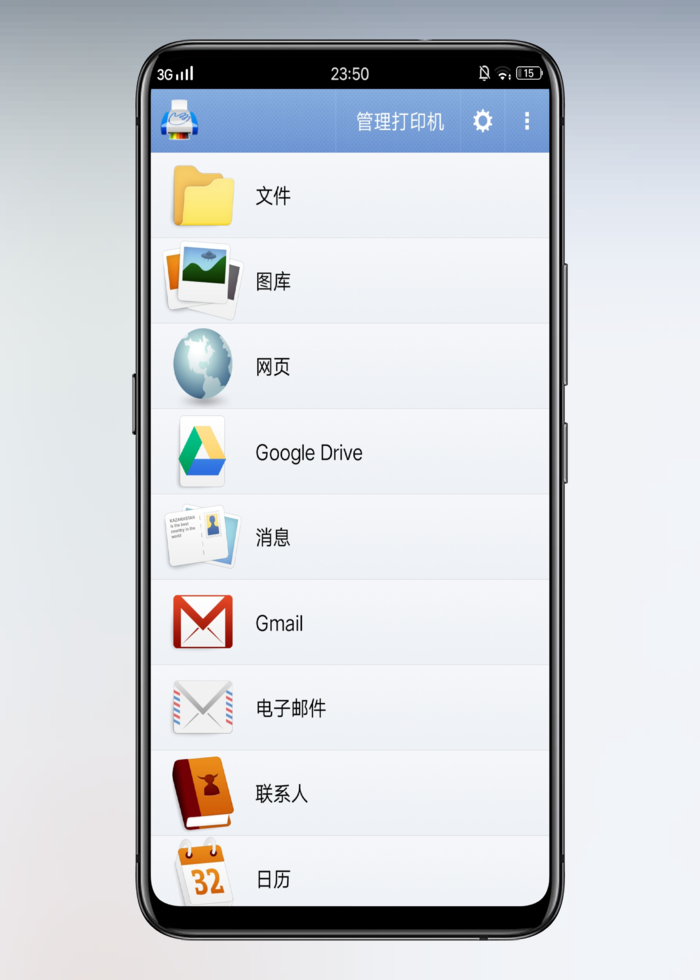The height and width of the screenshot is (980, 700).
Task: Select Gmail to print emails
Action: click(350, 623)
